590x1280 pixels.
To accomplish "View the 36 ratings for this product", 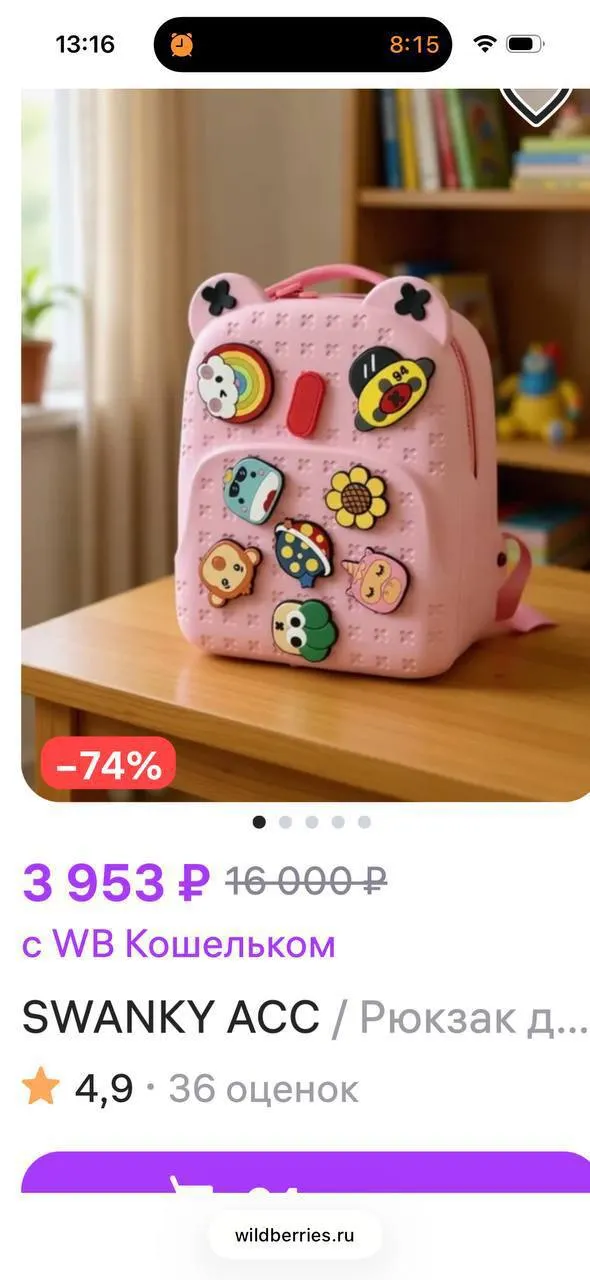I will 263,1088.
